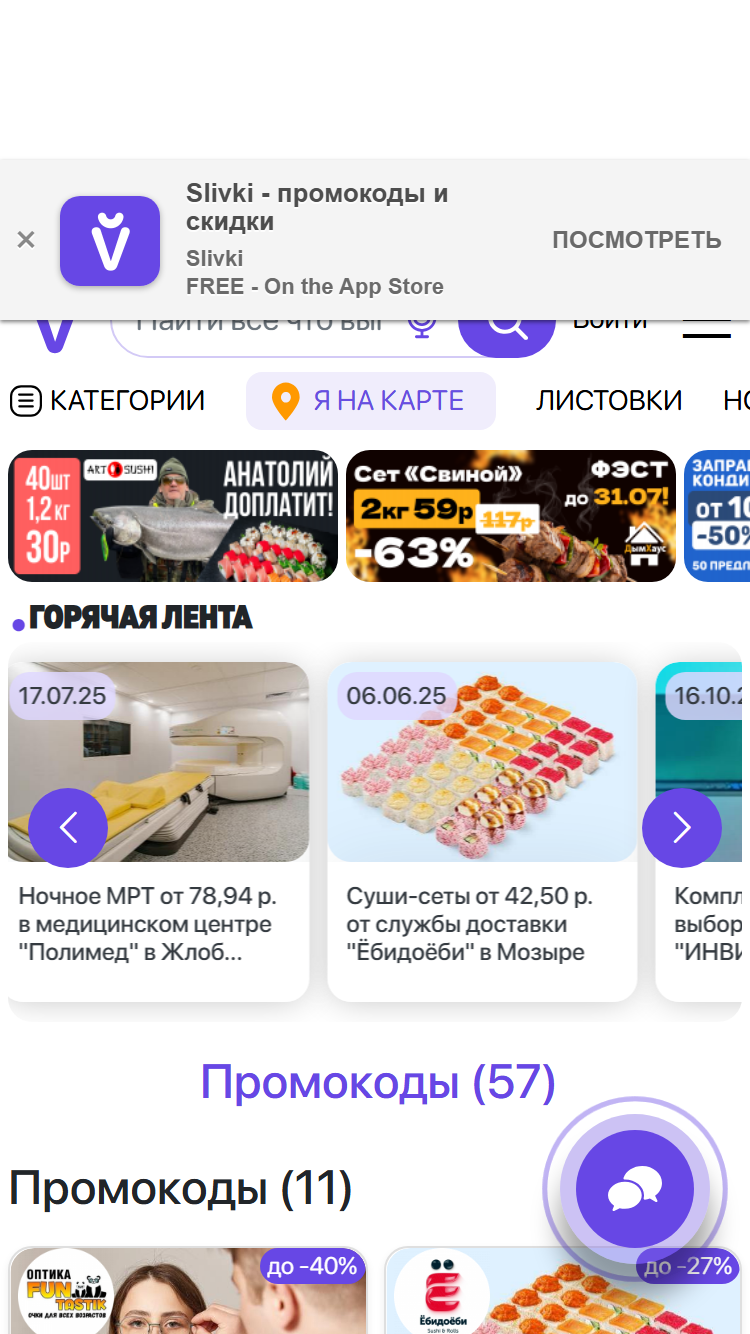Viewport: 750px width, 1334px height.
Task: Show next items in Горячая лента
Action: point(682,828)
